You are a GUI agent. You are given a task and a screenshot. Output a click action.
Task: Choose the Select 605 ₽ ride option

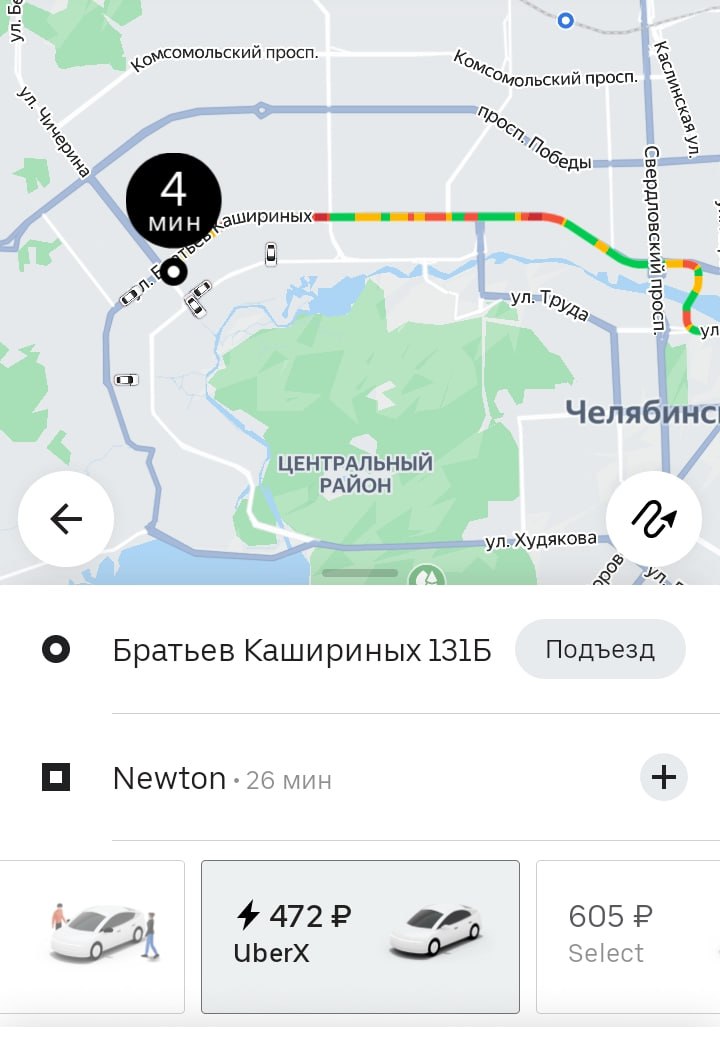click(627, 936)
